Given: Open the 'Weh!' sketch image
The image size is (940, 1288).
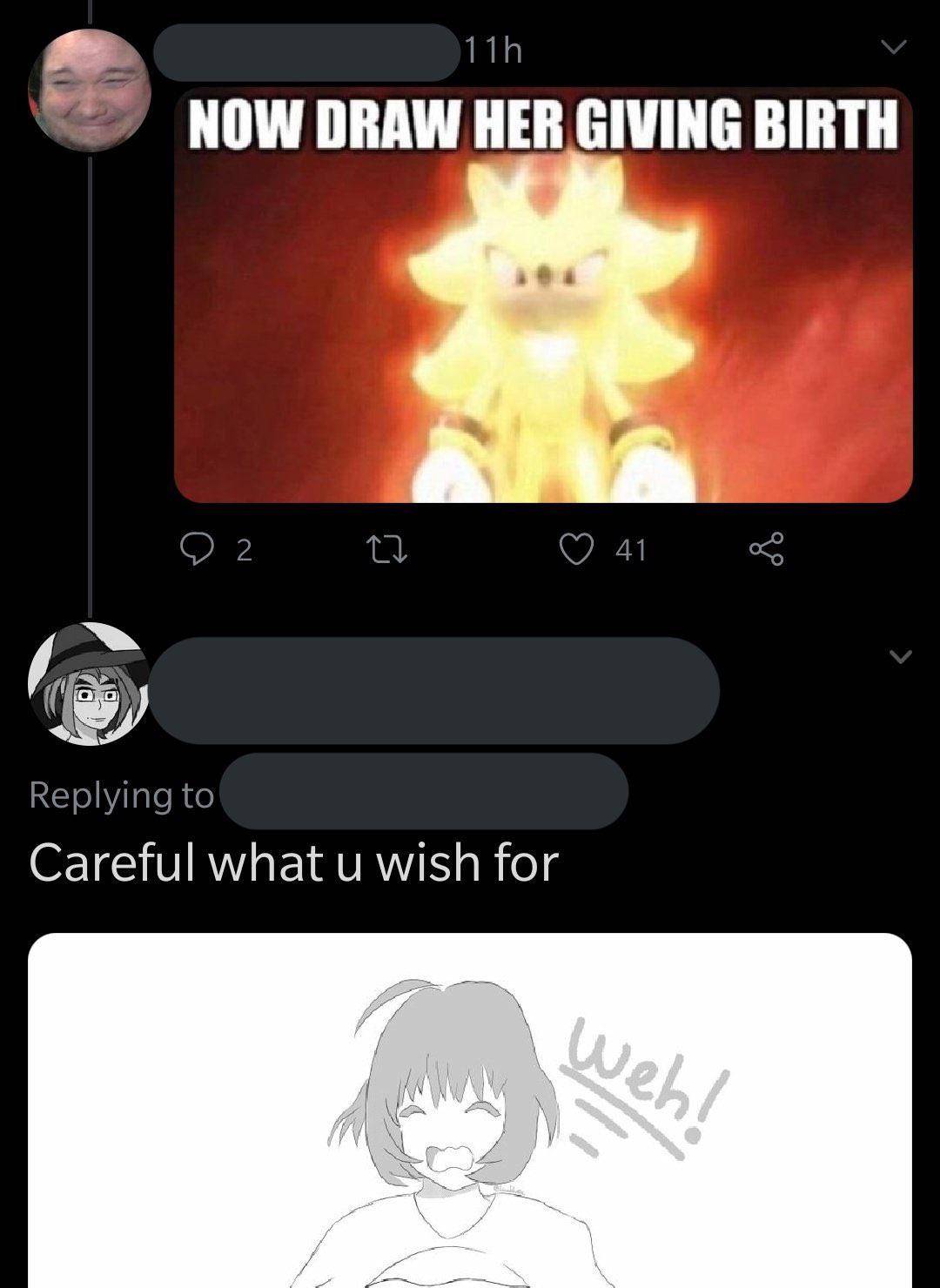Looking at the screenshot, I should pos(470,1110).
